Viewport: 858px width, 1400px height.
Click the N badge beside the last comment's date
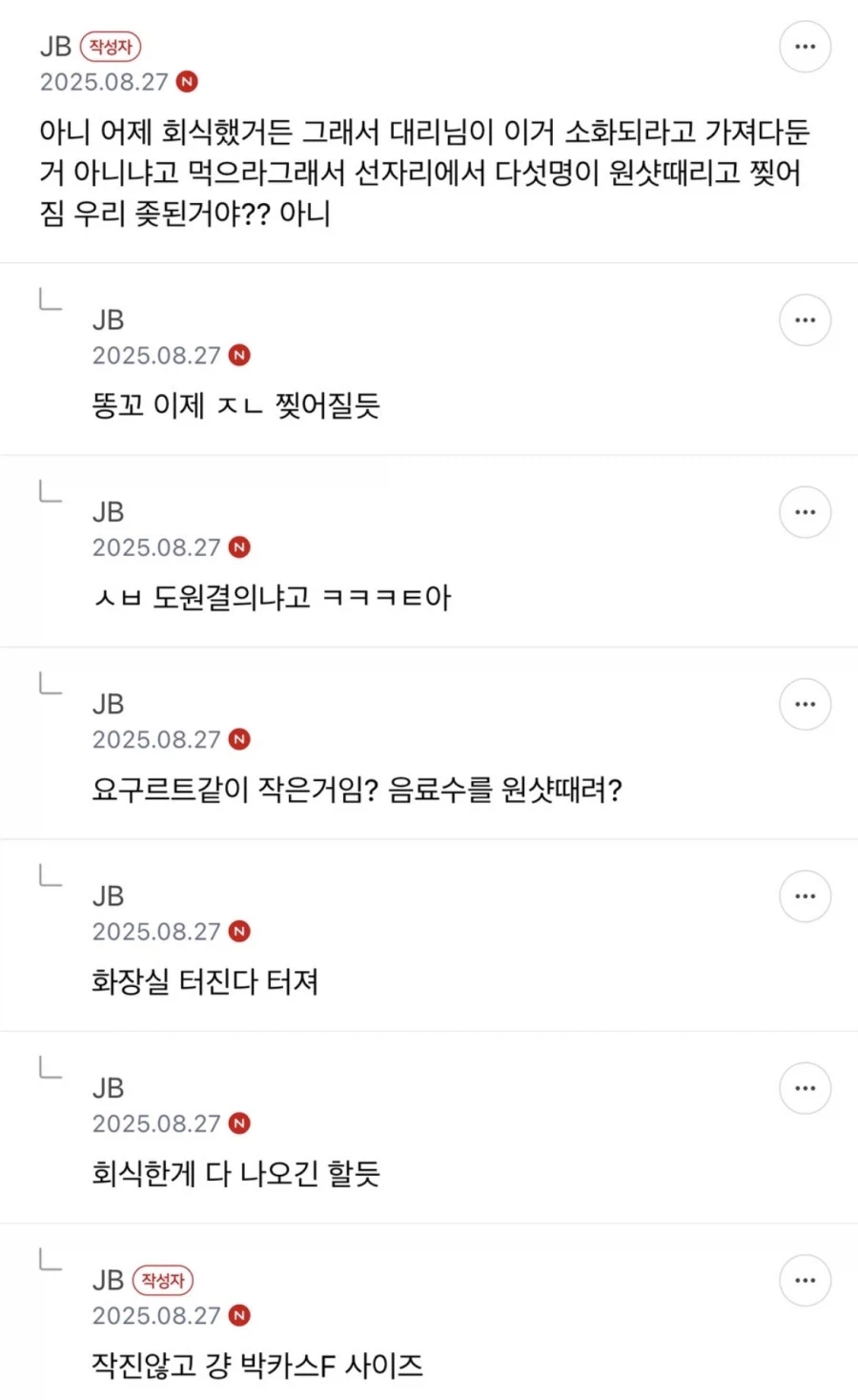[x=240, y=1314]
